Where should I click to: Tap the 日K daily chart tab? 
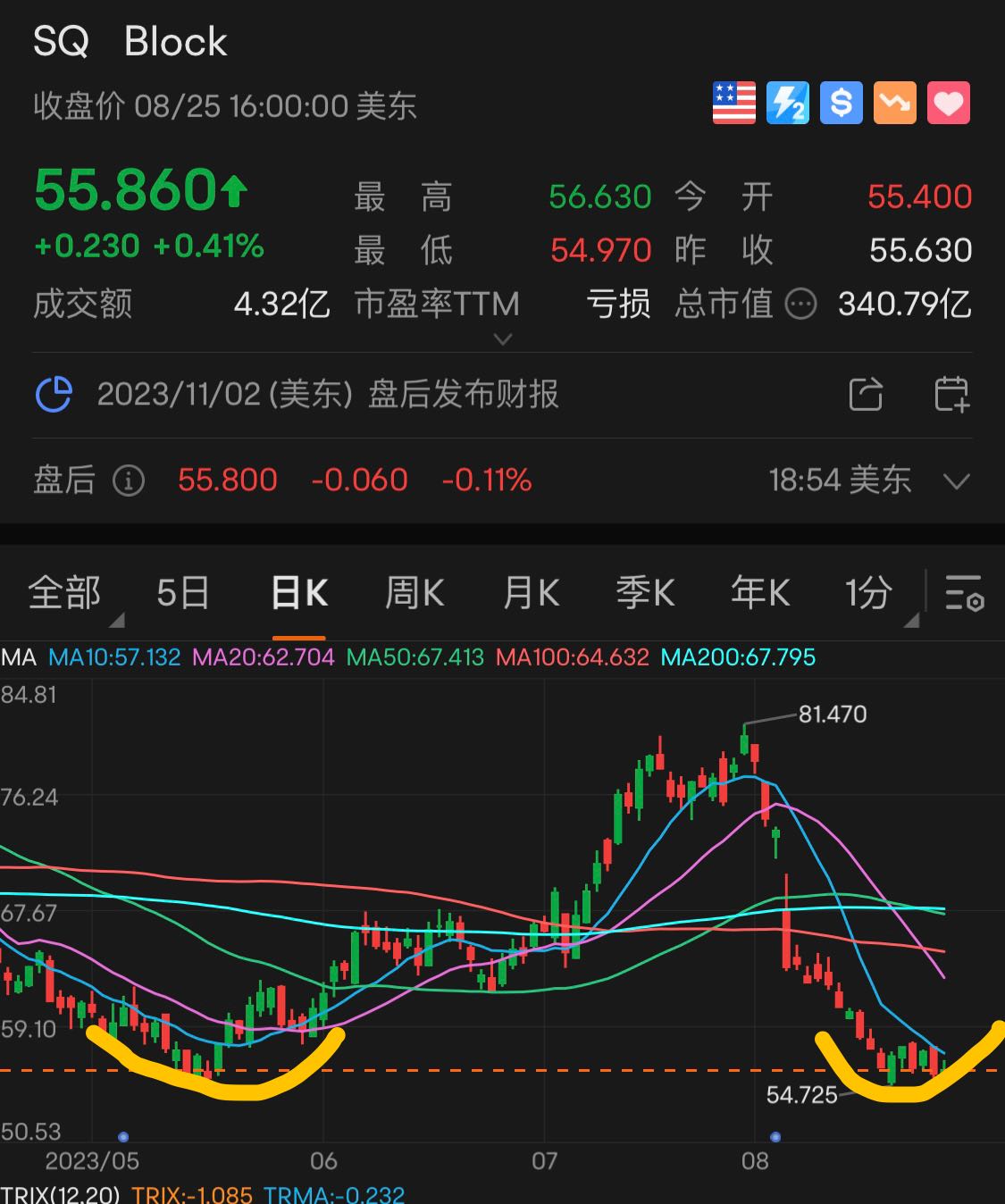(299, 593)
